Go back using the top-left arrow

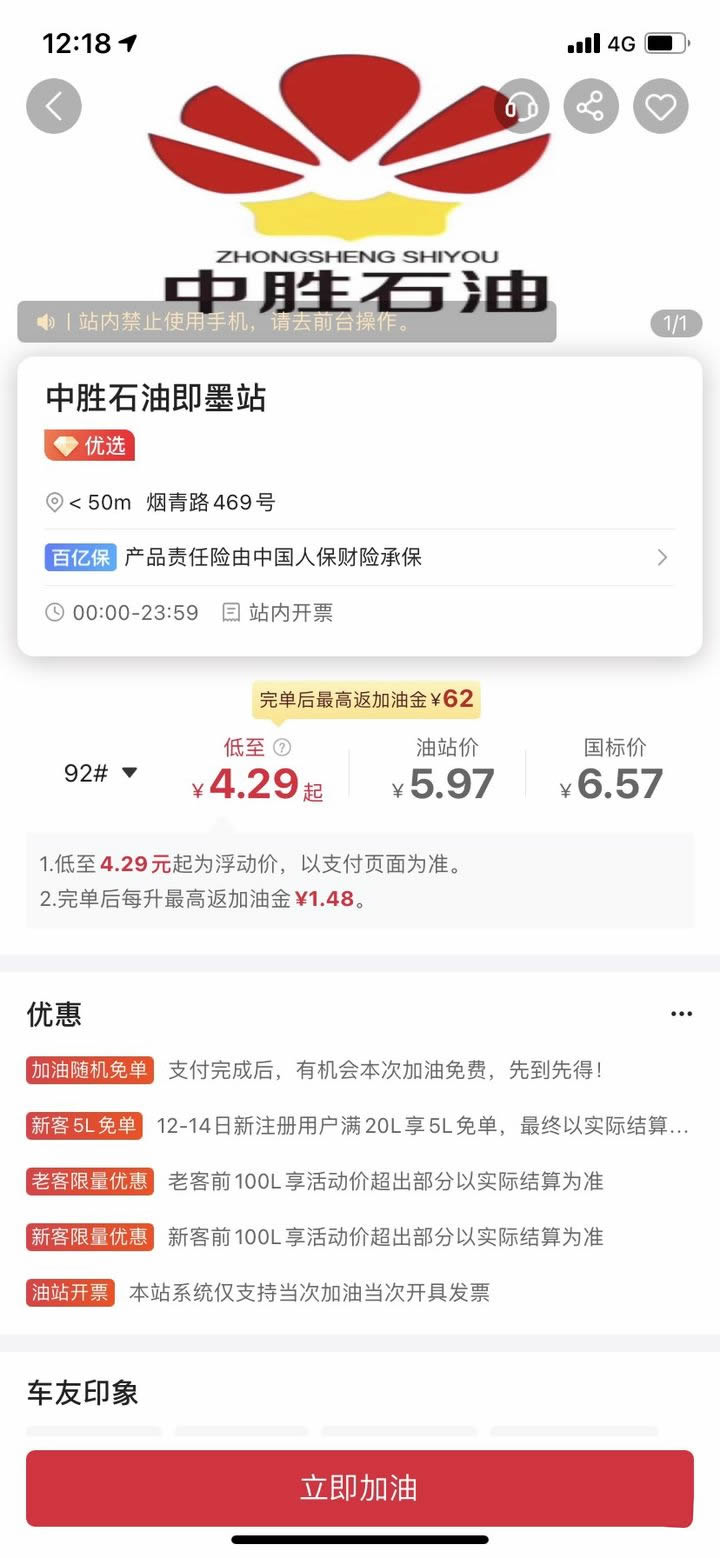pos(54,106)
